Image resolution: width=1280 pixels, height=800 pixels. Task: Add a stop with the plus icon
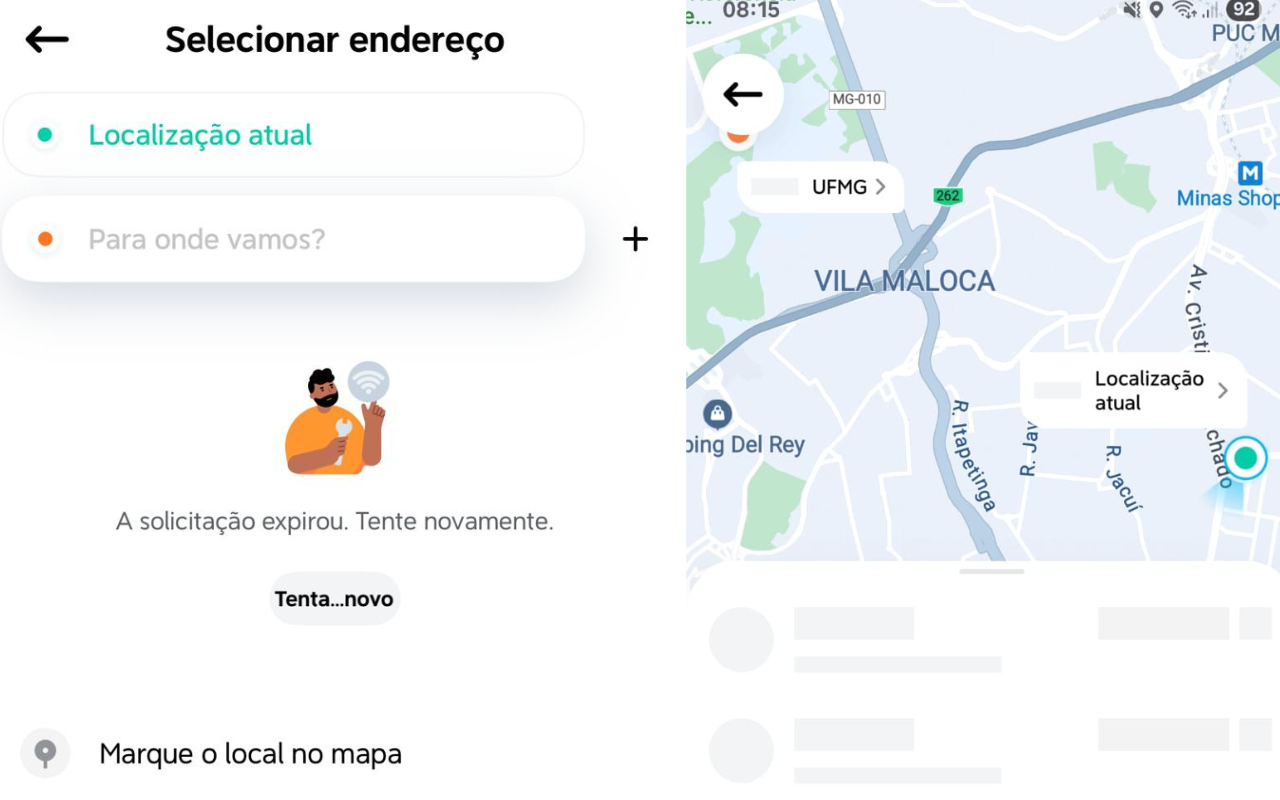pyautogui.click(x=635, y=239)
